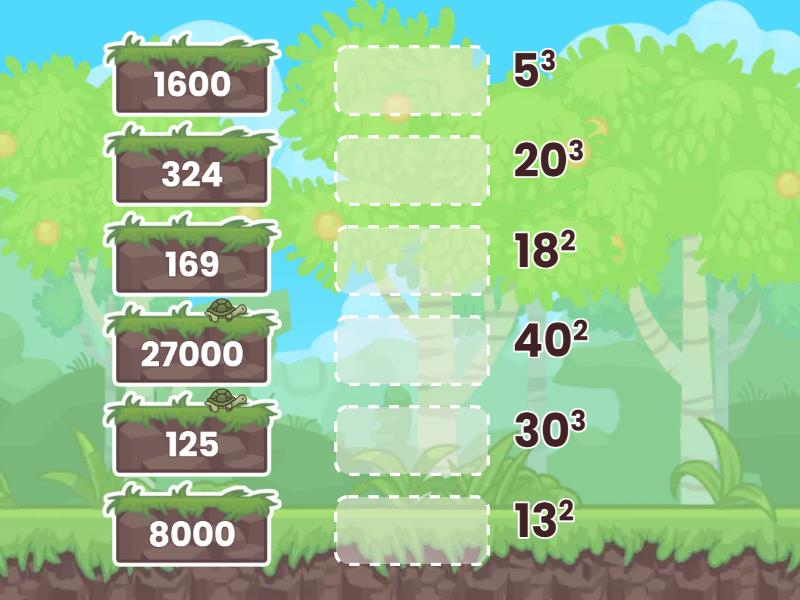Choose the empty slot beside 13²
Image resolution: width=800 pixels, height=600 pixels.
[412, 530]
